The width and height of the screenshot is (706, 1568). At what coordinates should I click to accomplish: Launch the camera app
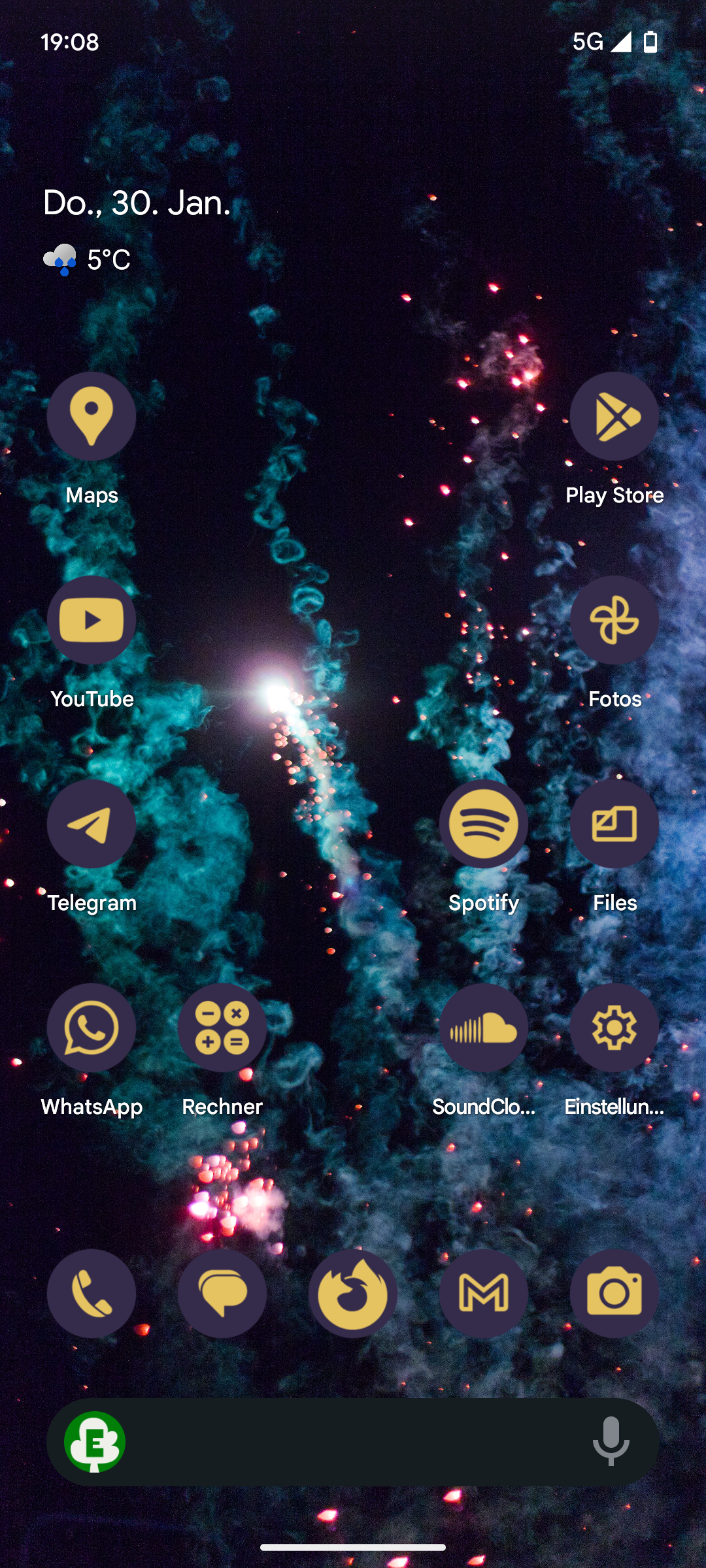coord(614,1294)
